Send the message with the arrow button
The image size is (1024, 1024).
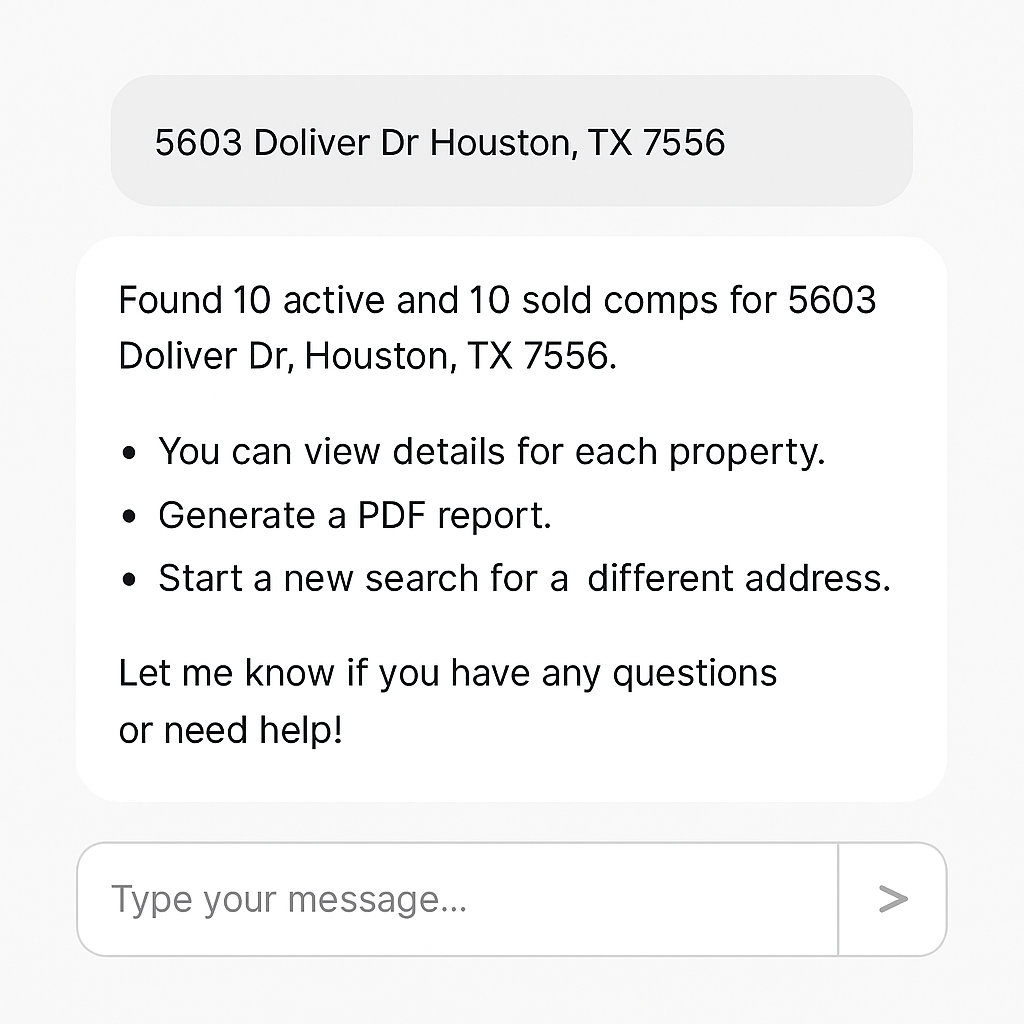pyautogui.click(x=892, y=899)
